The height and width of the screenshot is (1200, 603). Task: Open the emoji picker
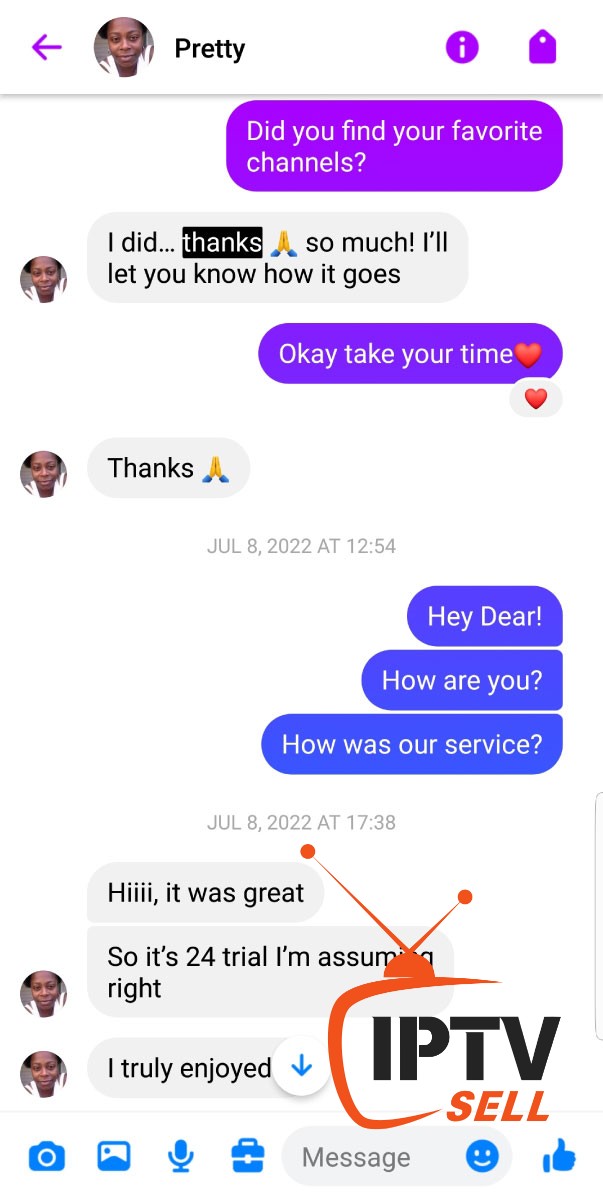482,1157
